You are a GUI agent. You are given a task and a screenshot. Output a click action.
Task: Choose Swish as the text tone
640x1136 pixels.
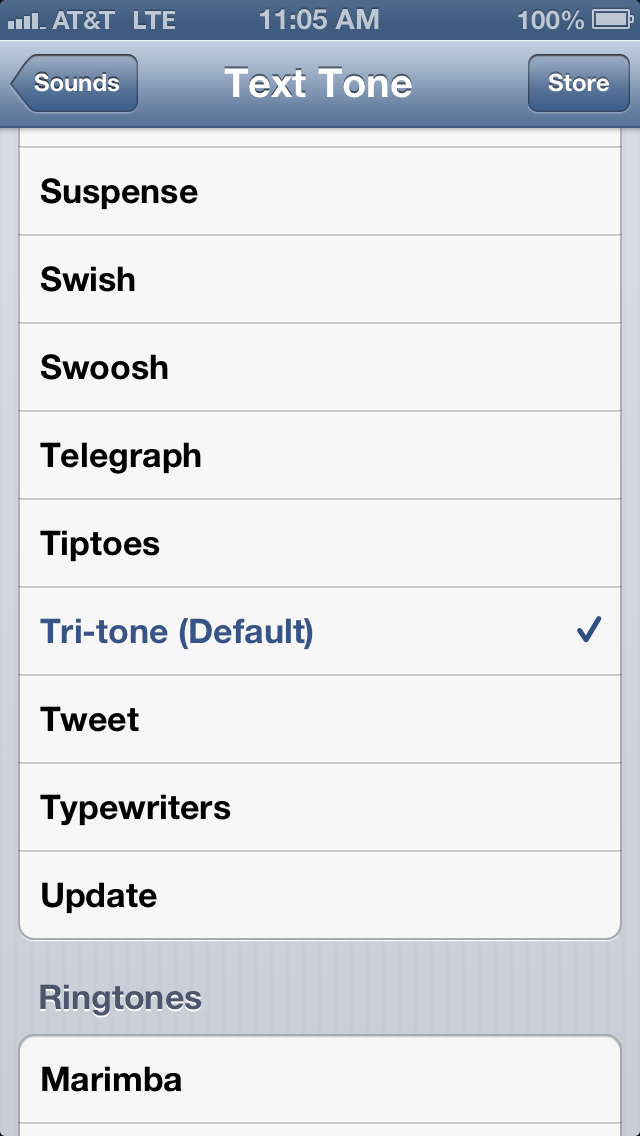pos(320,279)
